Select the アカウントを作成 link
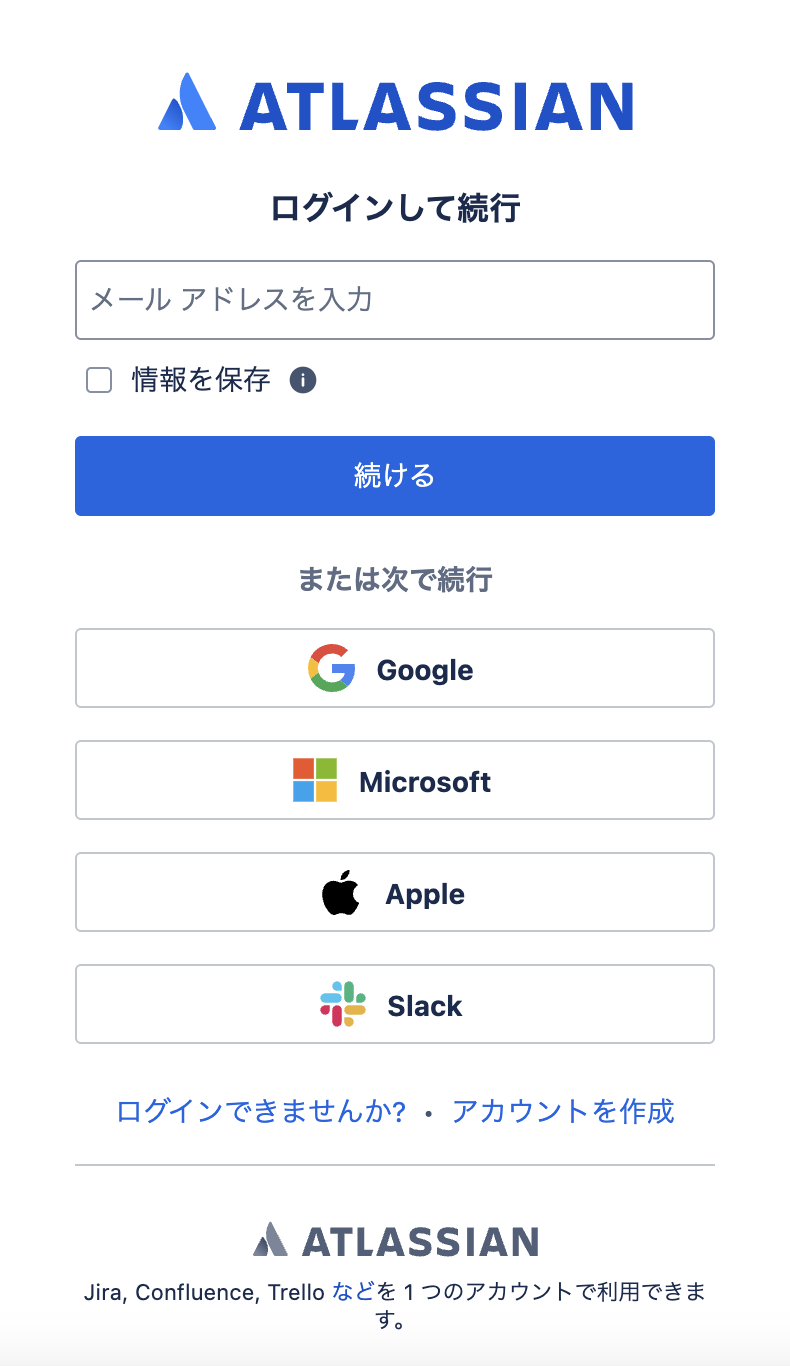Screen dimensions: 790x1366 [563, 1111]
